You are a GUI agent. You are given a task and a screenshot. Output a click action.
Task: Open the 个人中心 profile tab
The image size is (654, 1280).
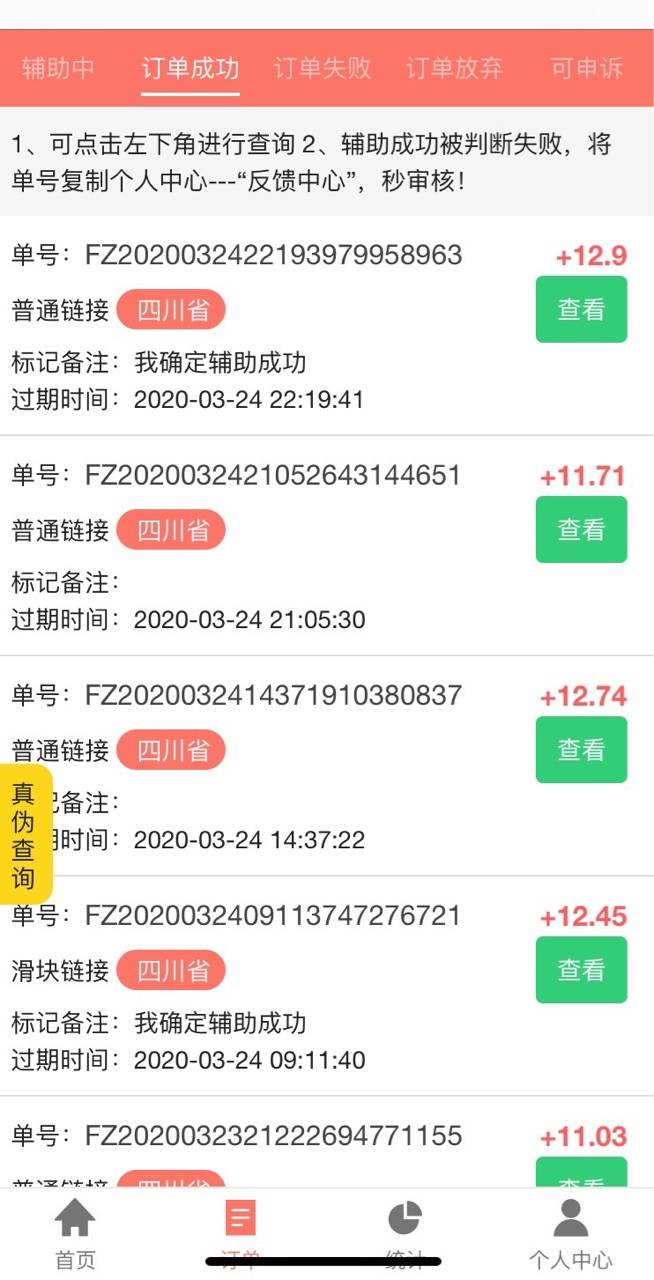coord(570,1234)
